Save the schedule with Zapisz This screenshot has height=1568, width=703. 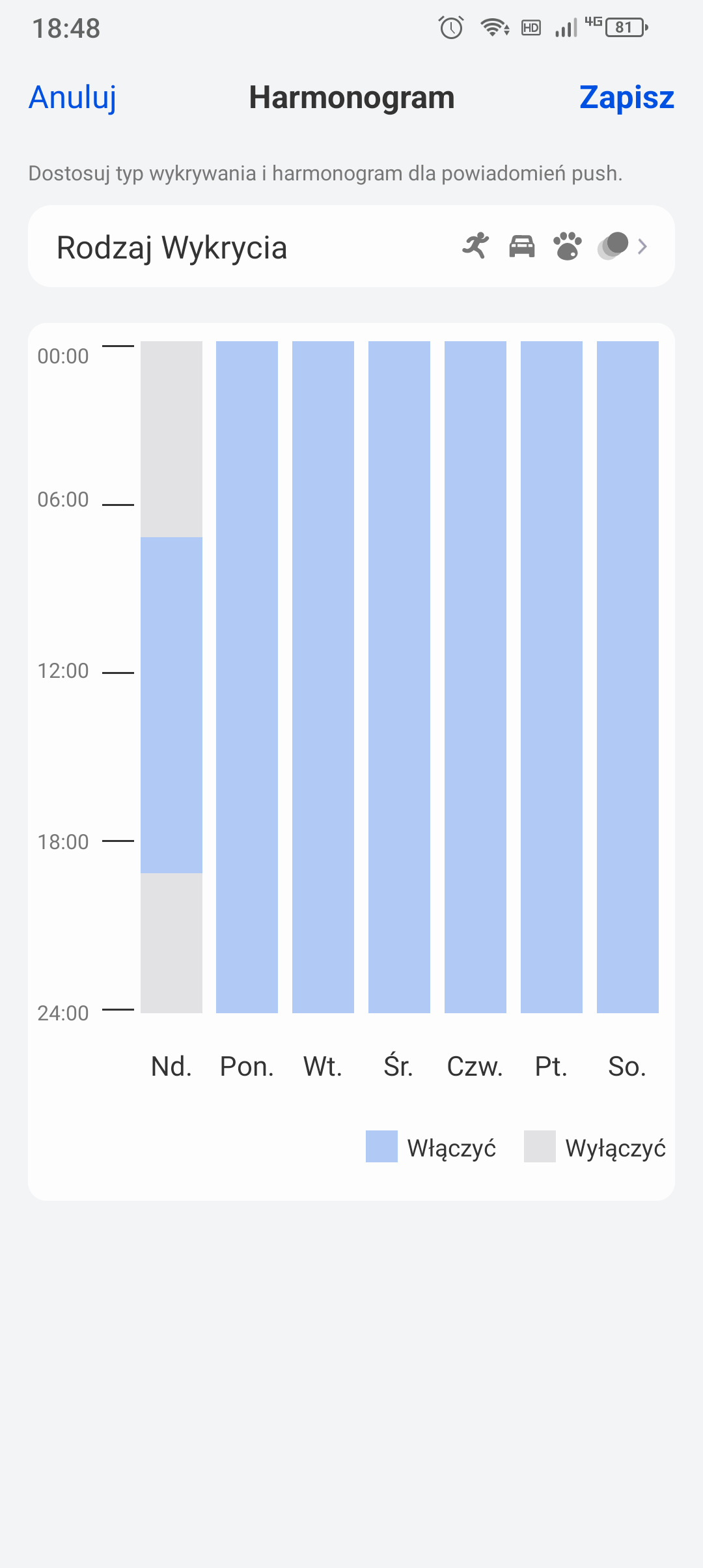point(627,98)
